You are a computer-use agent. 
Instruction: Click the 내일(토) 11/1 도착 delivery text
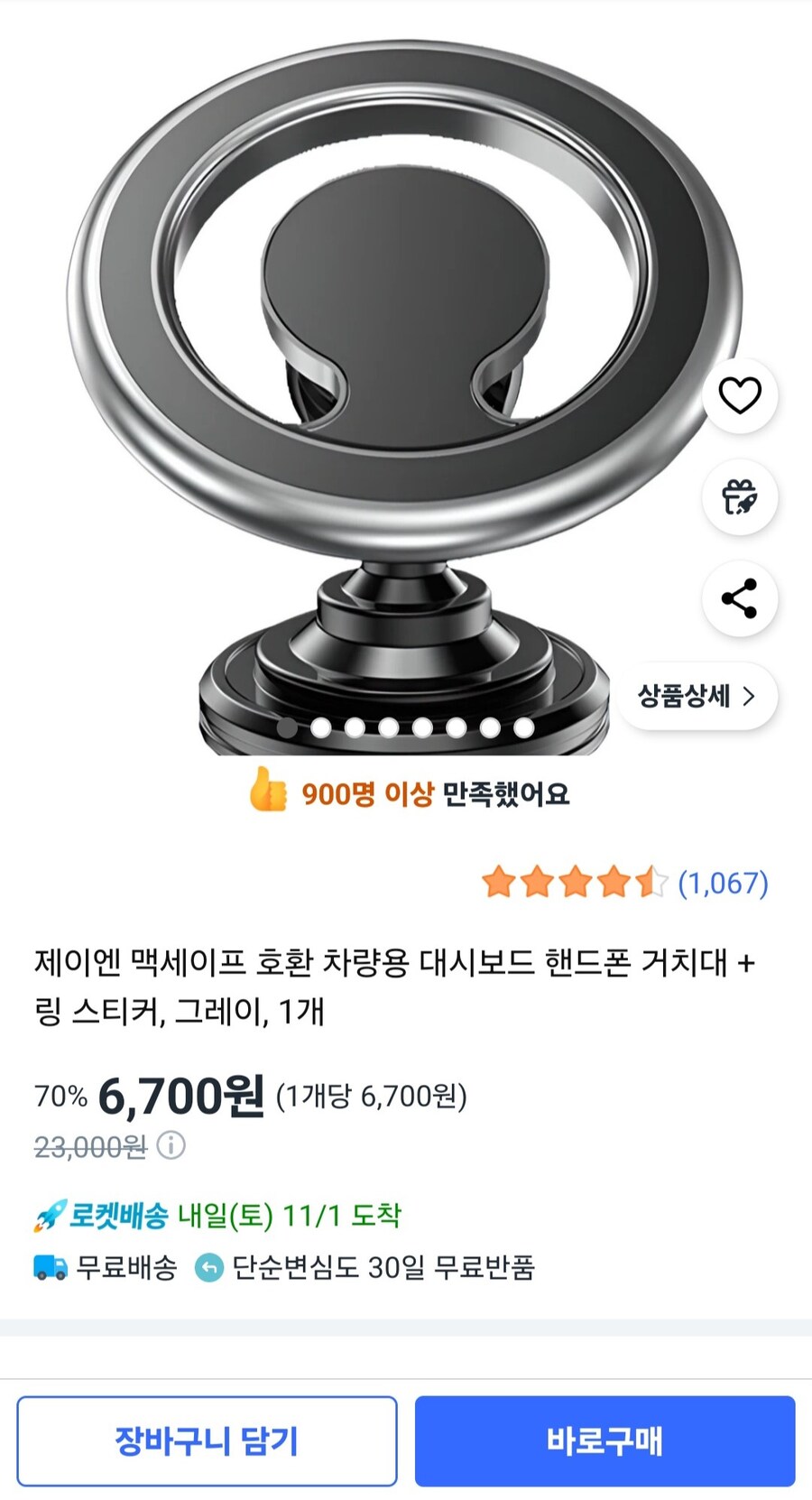291,1216
